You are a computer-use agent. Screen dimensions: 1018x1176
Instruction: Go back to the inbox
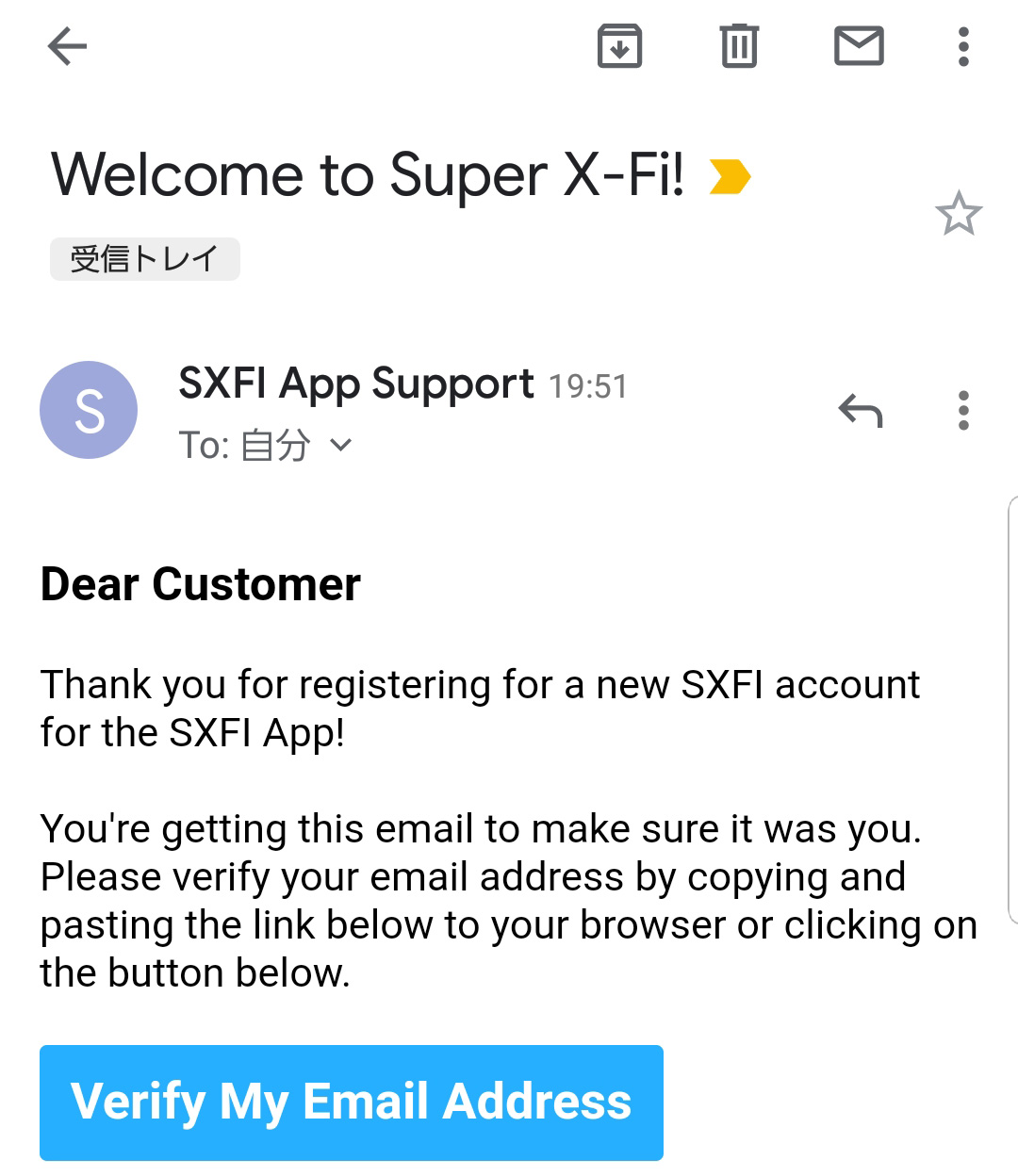pyautogui.click(x=67, y=46)
